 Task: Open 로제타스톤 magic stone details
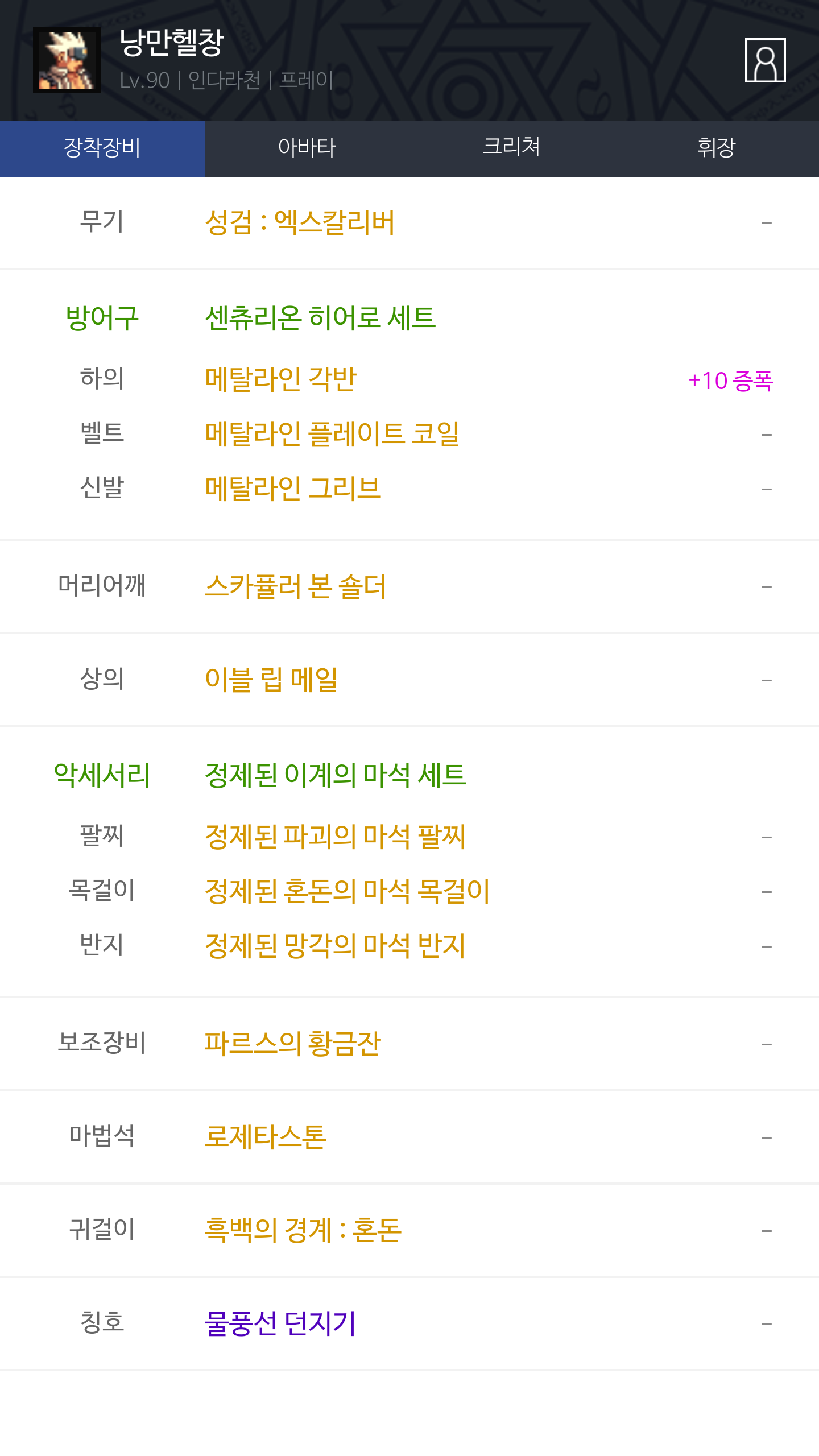click(x=266, y=1137)
